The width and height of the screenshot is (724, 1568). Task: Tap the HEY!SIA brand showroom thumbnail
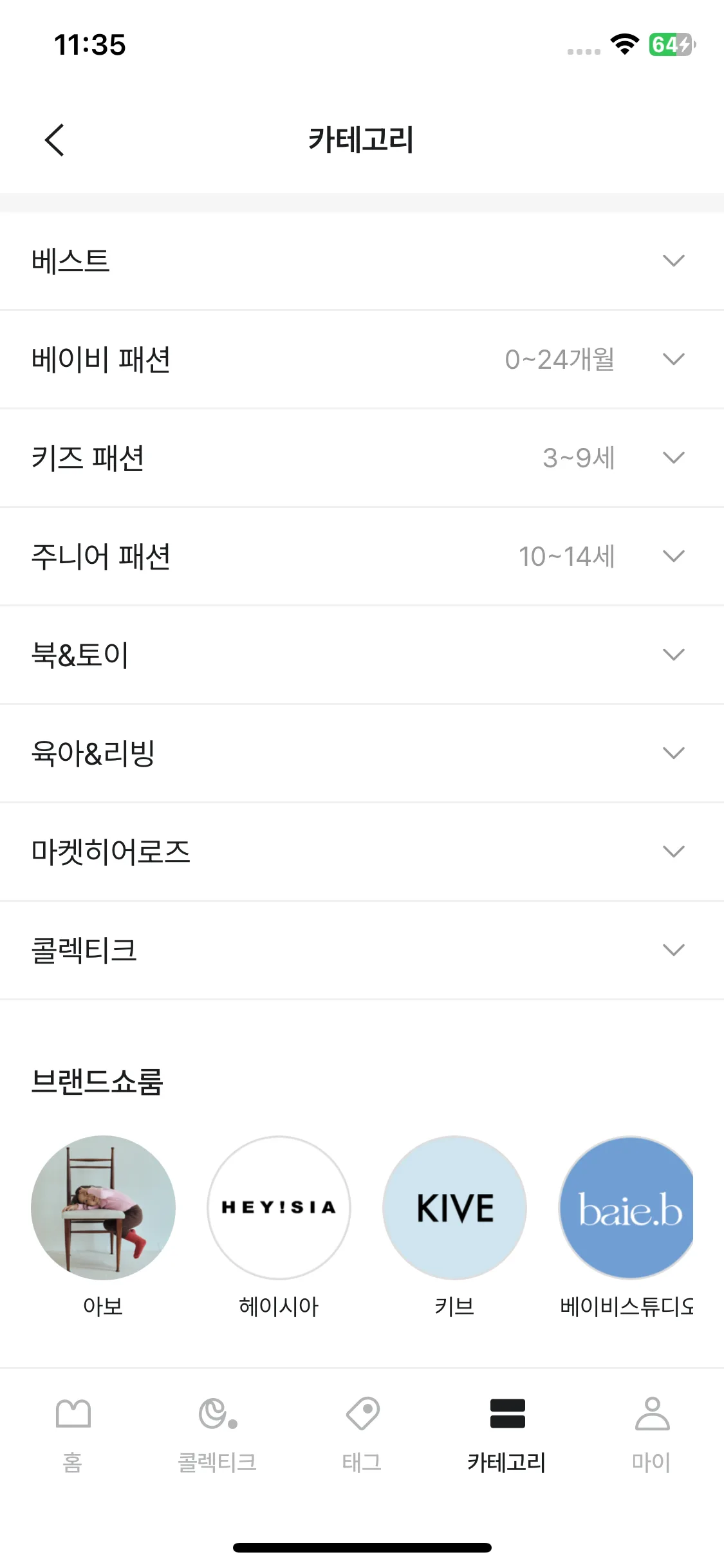click(279, 1208)
